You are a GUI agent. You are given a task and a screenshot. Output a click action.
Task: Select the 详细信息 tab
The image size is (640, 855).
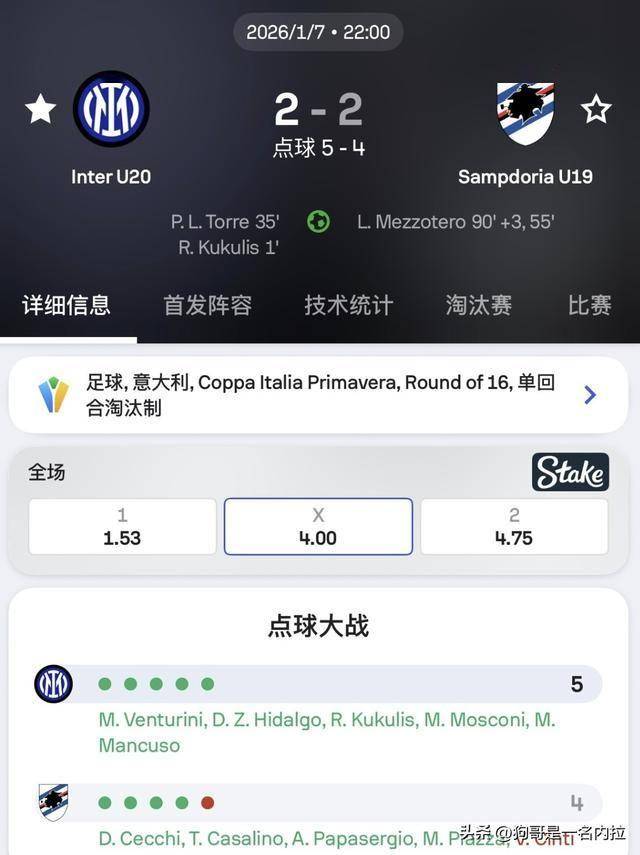[x=67, y=305]
